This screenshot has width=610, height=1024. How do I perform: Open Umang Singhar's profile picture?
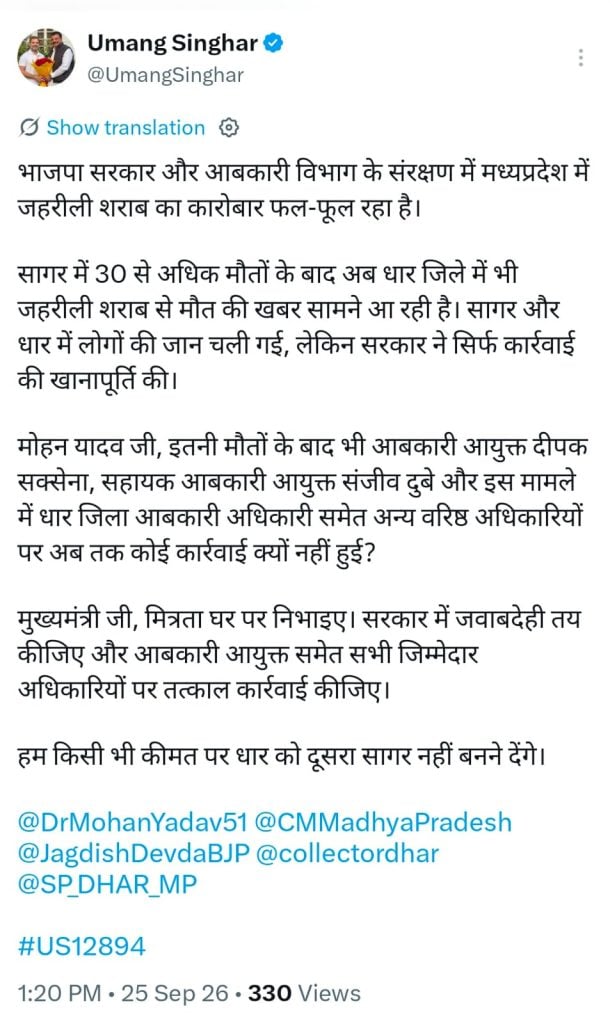point(46,57)
